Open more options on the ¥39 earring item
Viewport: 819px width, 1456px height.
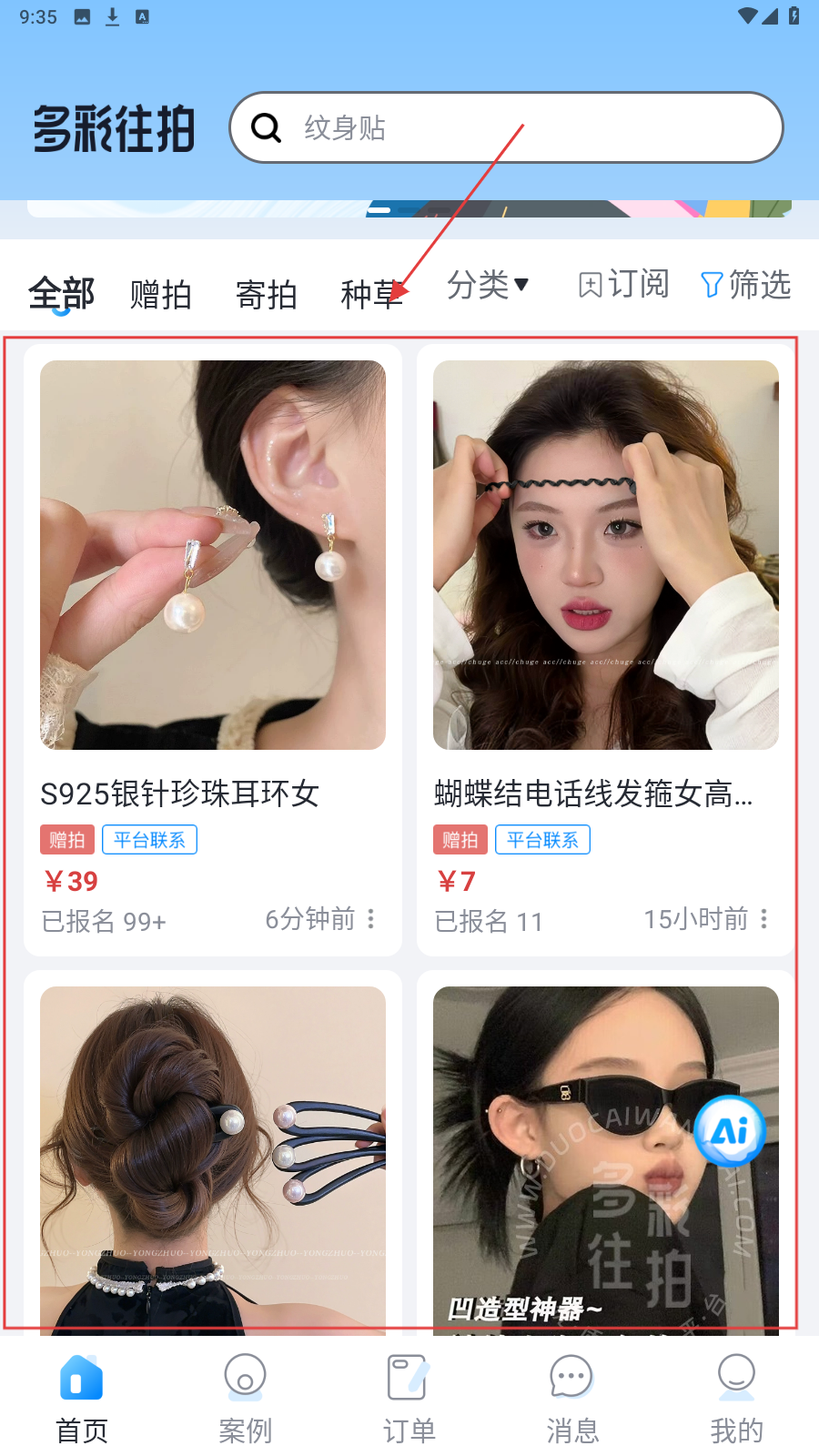click(370, 919)
